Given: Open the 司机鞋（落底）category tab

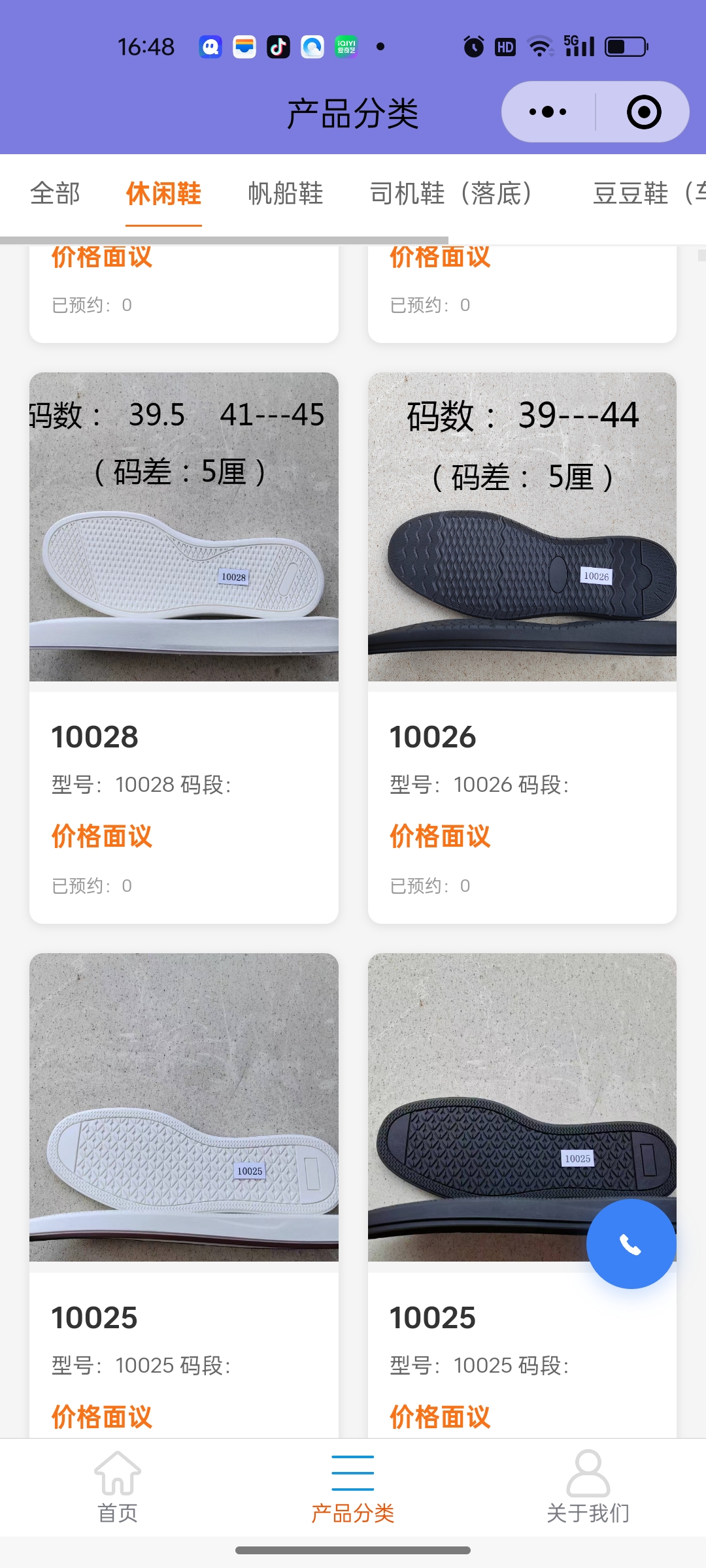Looking at the screenshot, I should click(x=451, y=193).
